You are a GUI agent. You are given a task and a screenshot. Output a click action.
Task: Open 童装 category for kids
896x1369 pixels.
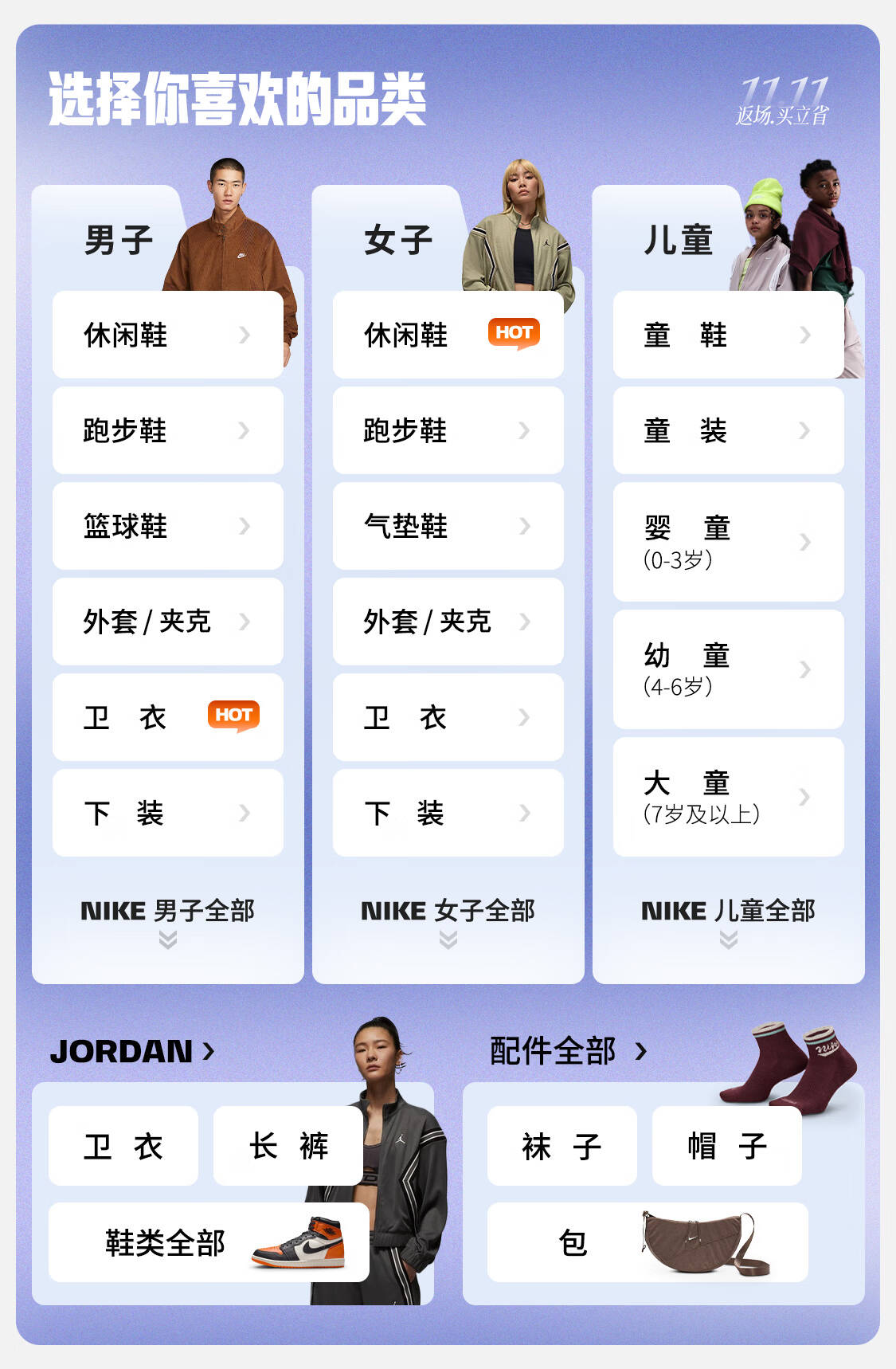click(x=728, y=430)
